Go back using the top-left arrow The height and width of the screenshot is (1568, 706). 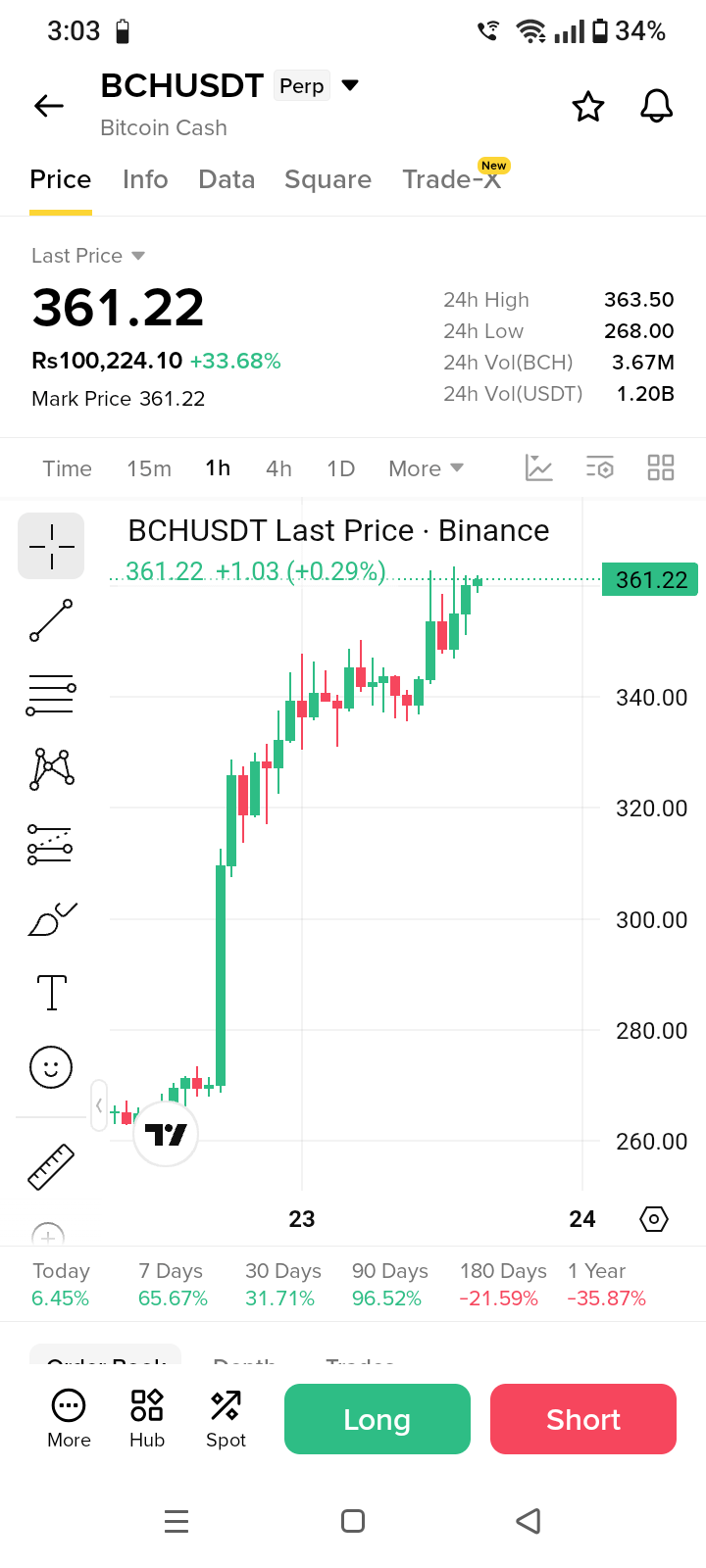click(x=49, y=106)
